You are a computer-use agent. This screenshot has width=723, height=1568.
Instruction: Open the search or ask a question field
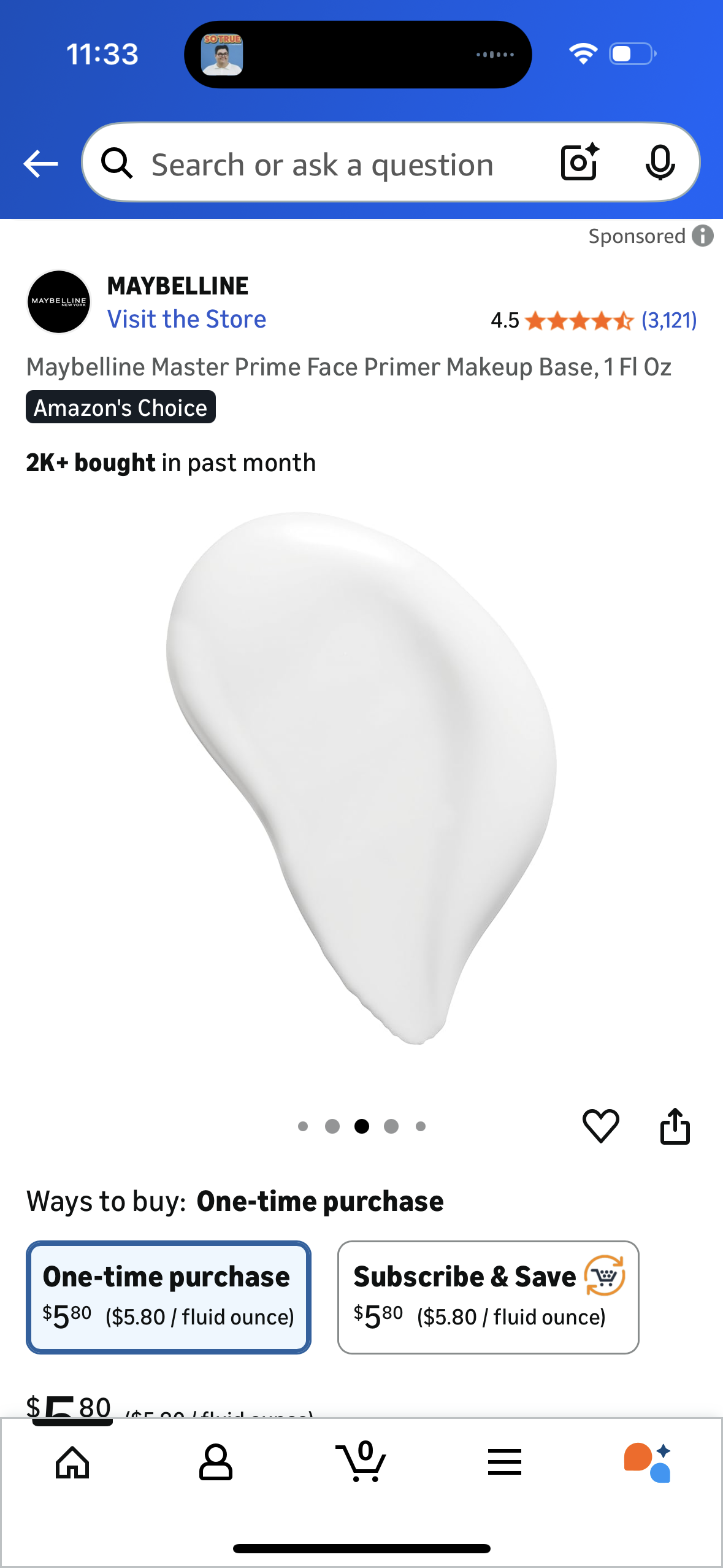322,164
